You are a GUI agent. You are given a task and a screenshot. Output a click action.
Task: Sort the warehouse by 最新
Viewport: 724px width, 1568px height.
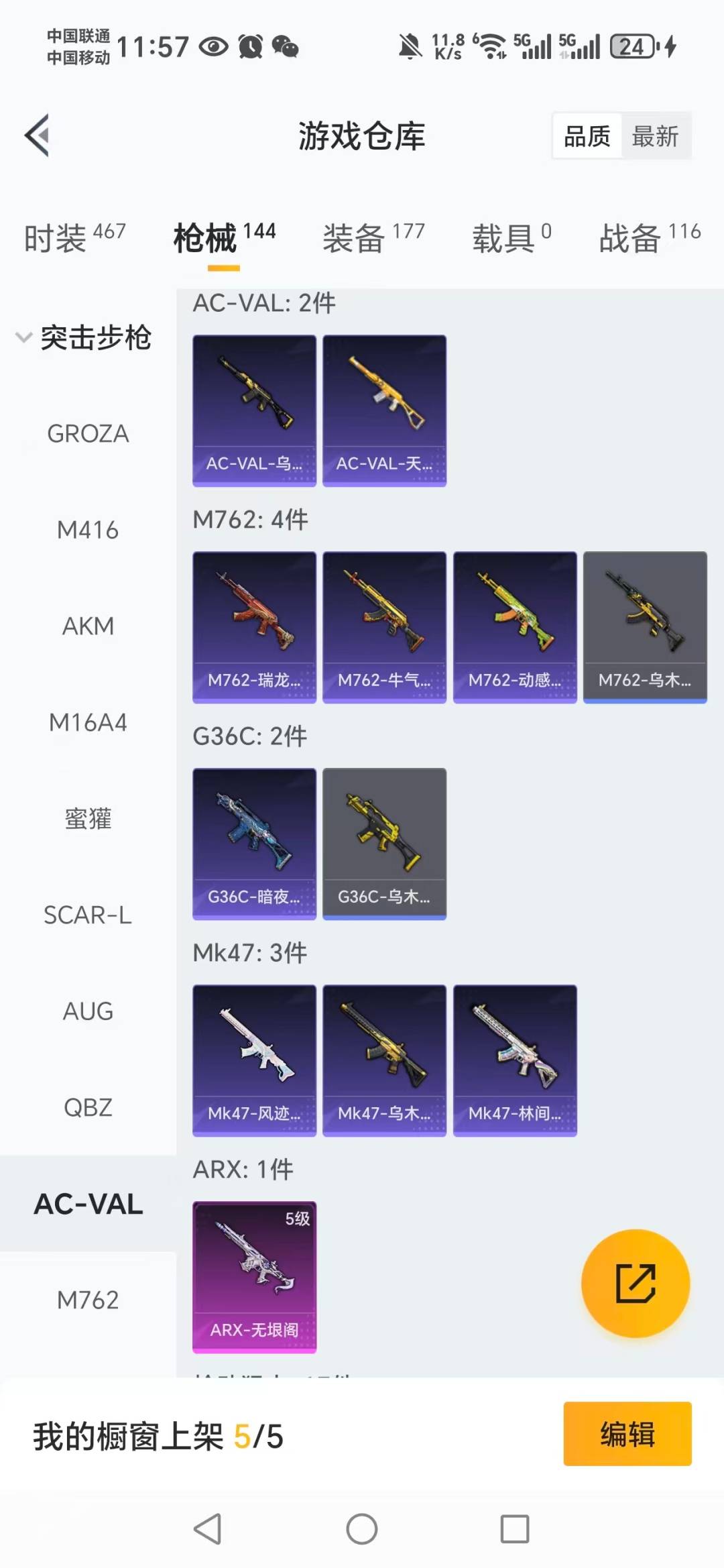coord(655,136)
